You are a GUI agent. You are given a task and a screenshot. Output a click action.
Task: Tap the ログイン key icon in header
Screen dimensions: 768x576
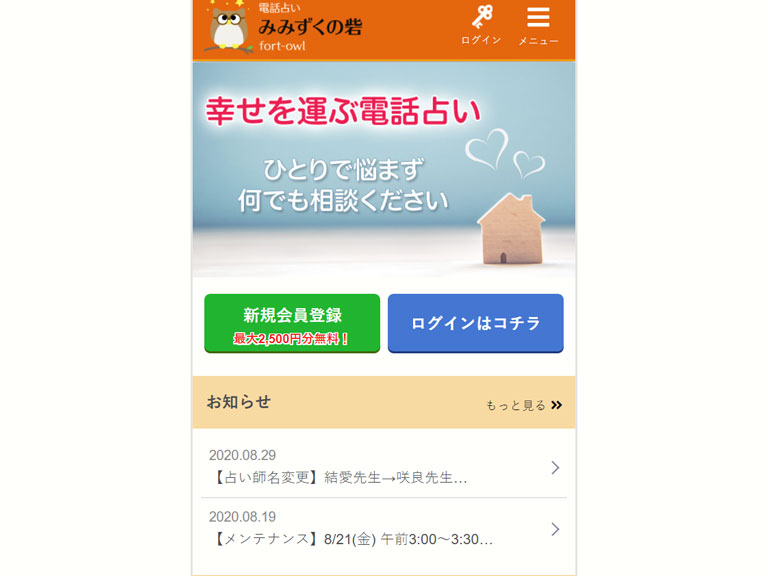pos(481,25)
